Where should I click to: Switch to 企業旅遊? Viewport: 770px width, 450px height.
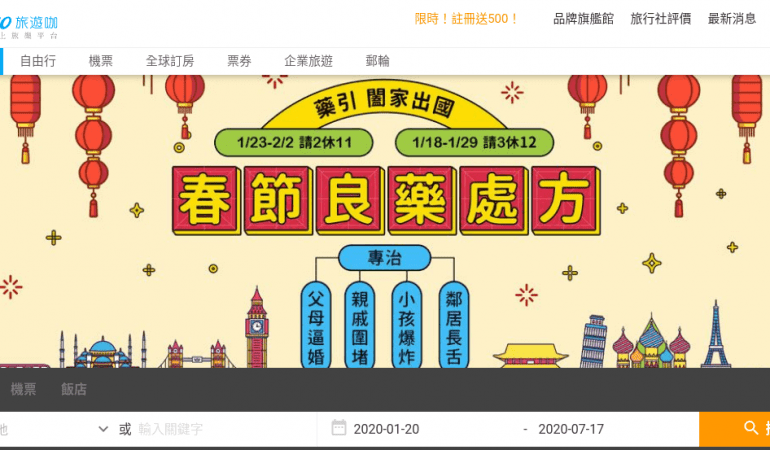(308, 61)
